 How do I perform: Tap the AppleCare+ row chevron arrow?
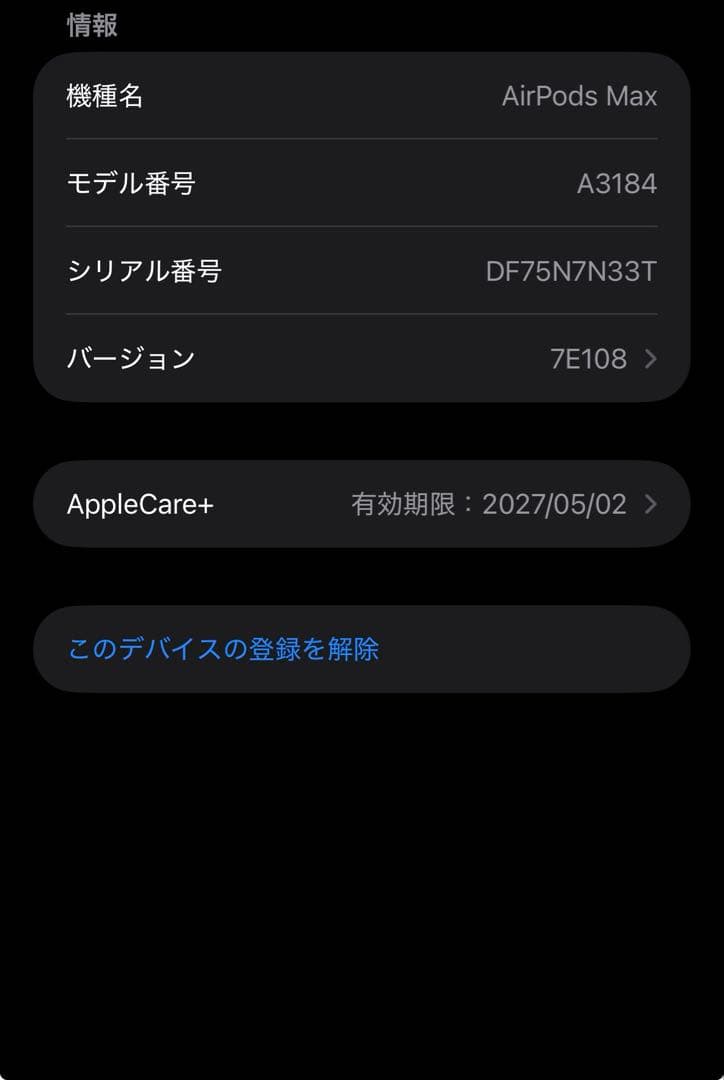(650, 505)
